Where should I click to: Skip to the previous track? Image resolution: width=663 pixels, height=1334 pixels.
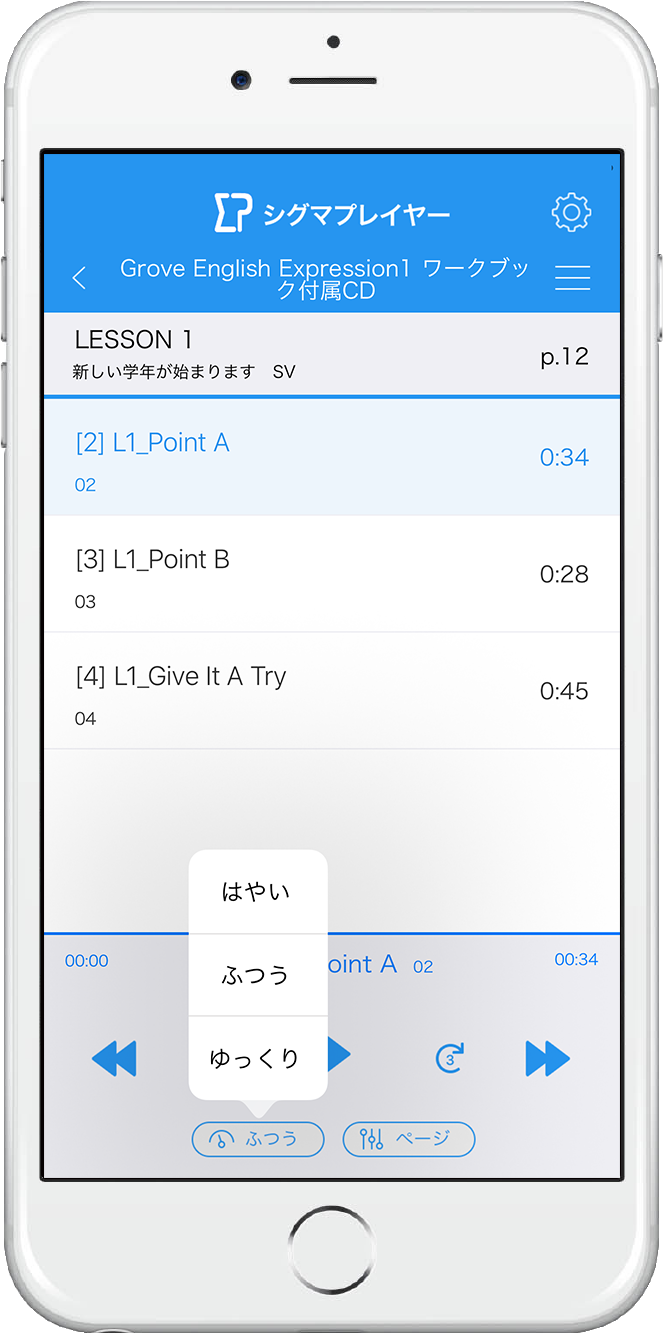[x=114, y=1058]
